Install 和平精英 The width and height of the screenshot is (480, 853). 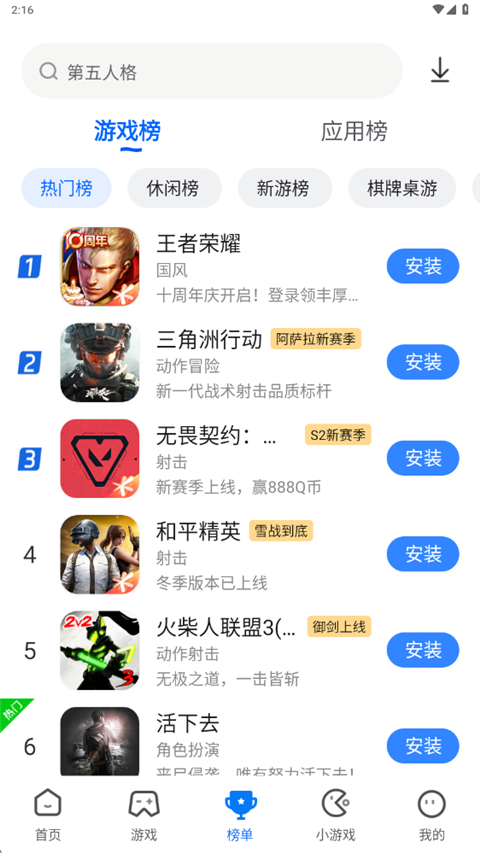(x=423, y=554)
